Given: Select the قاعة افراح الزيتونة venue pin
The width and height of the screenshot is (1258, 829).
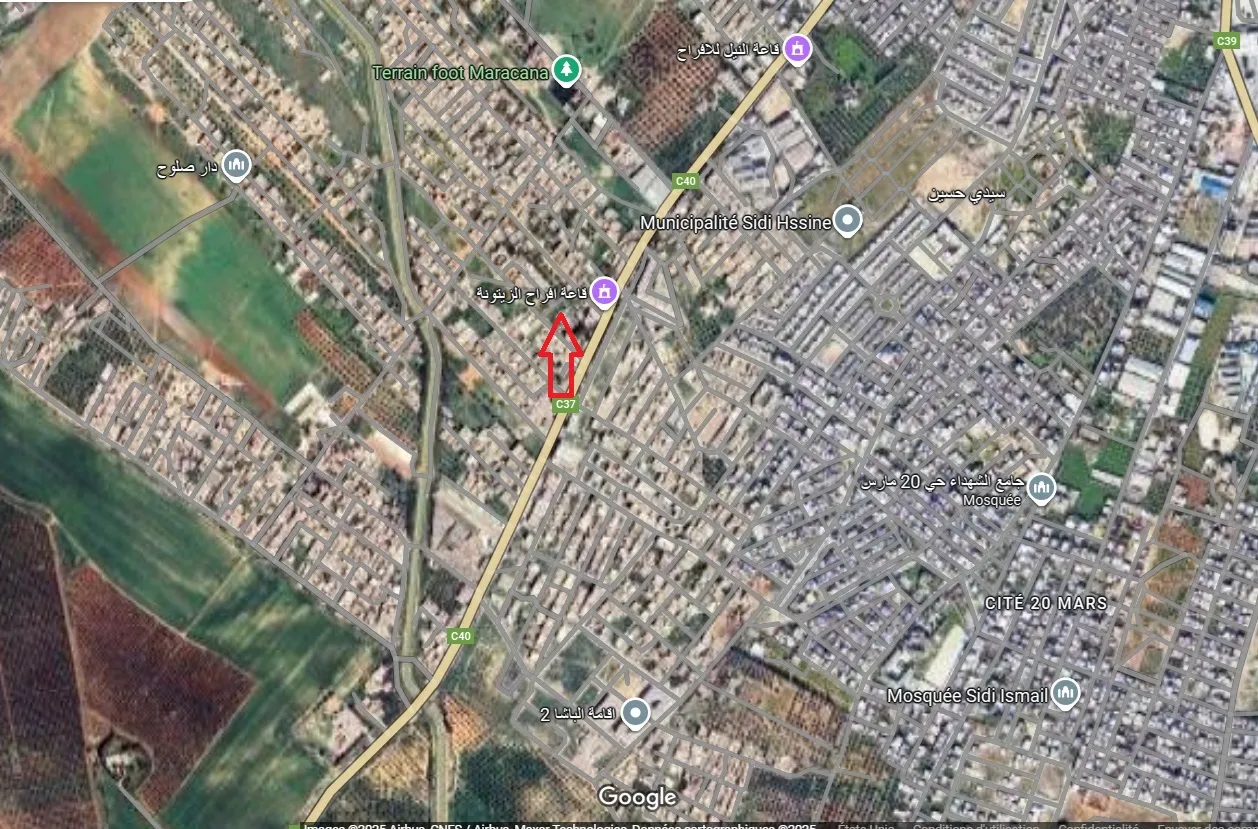Looking at the screenshot, I should pyautogui.click(x=604, y=291).
